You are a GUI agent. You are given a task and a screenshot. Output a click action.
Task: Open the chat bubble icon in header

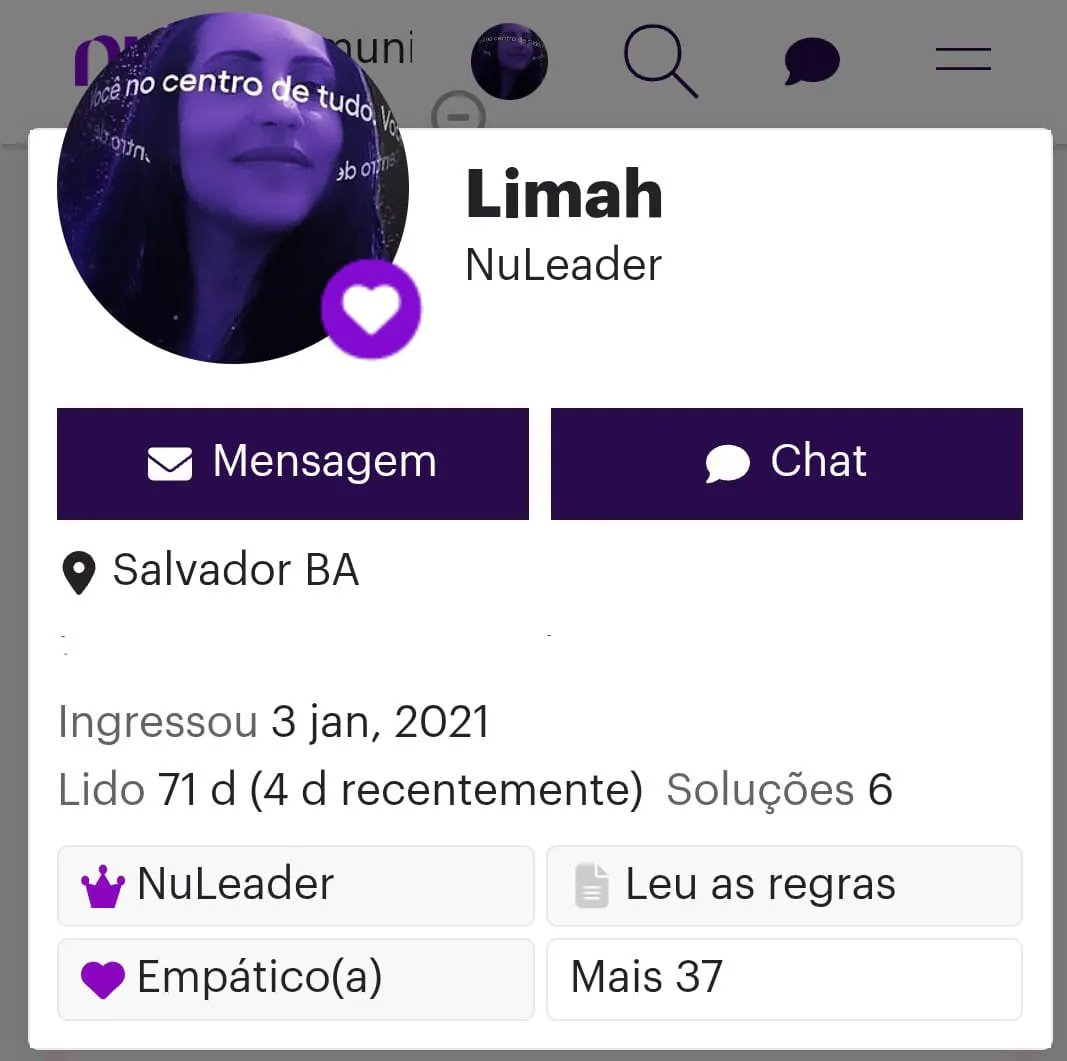[811, 61]
